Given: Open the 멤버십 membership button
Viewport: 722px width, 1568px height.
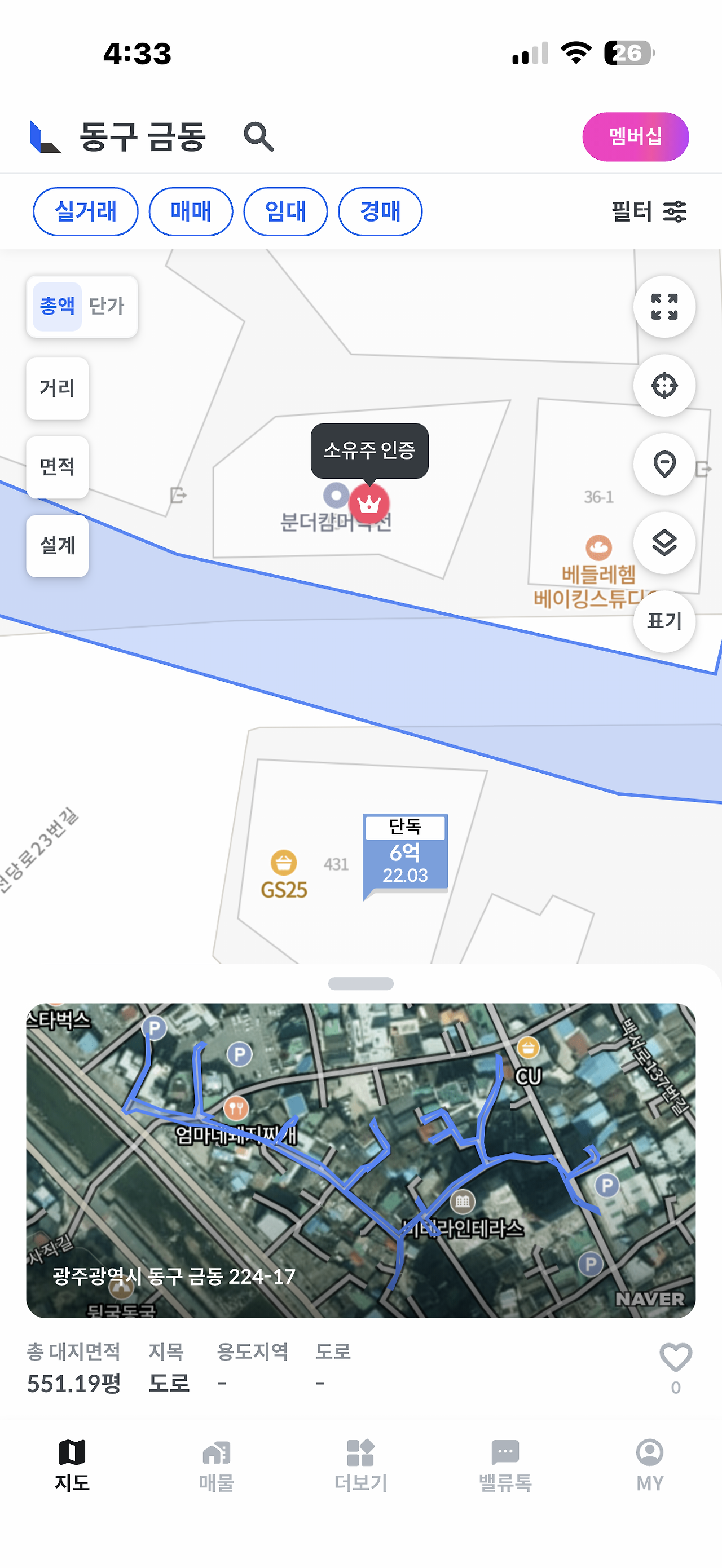Looking at the screenshot, I should tap(635, 136).
